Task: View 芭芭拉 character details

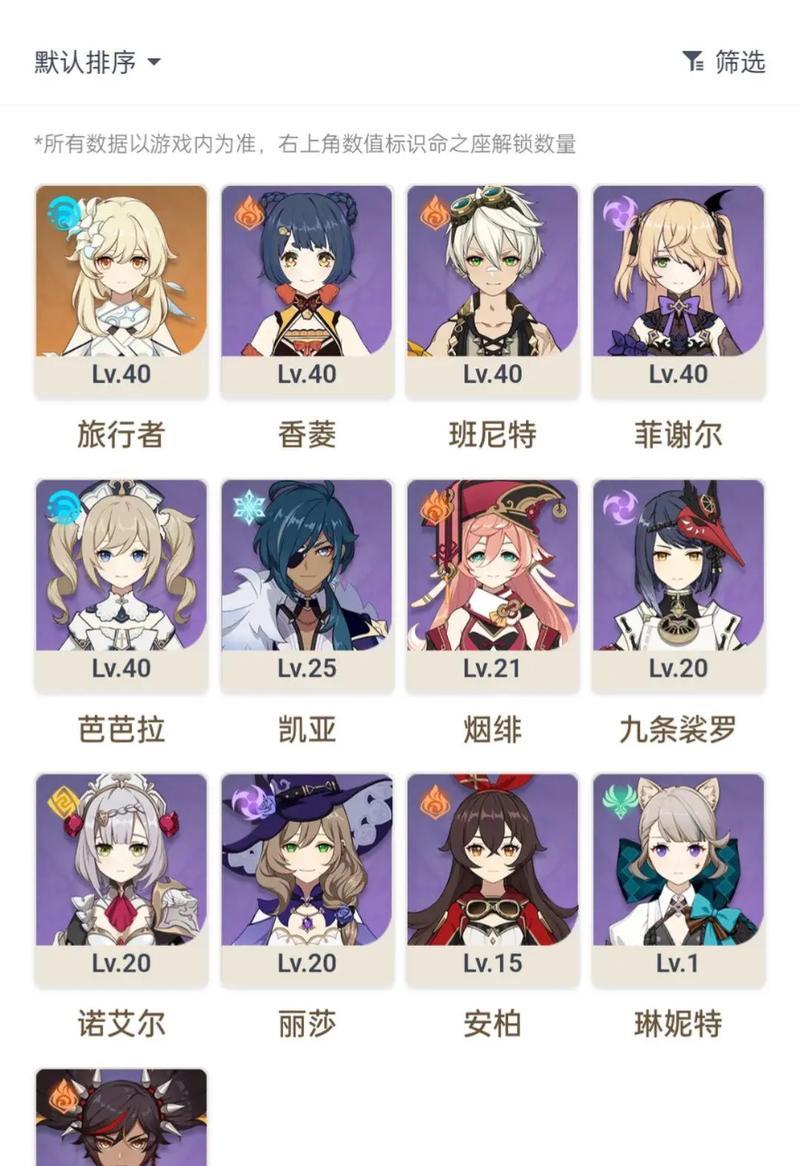Action: pyautogui.click(x=121, y=585)
